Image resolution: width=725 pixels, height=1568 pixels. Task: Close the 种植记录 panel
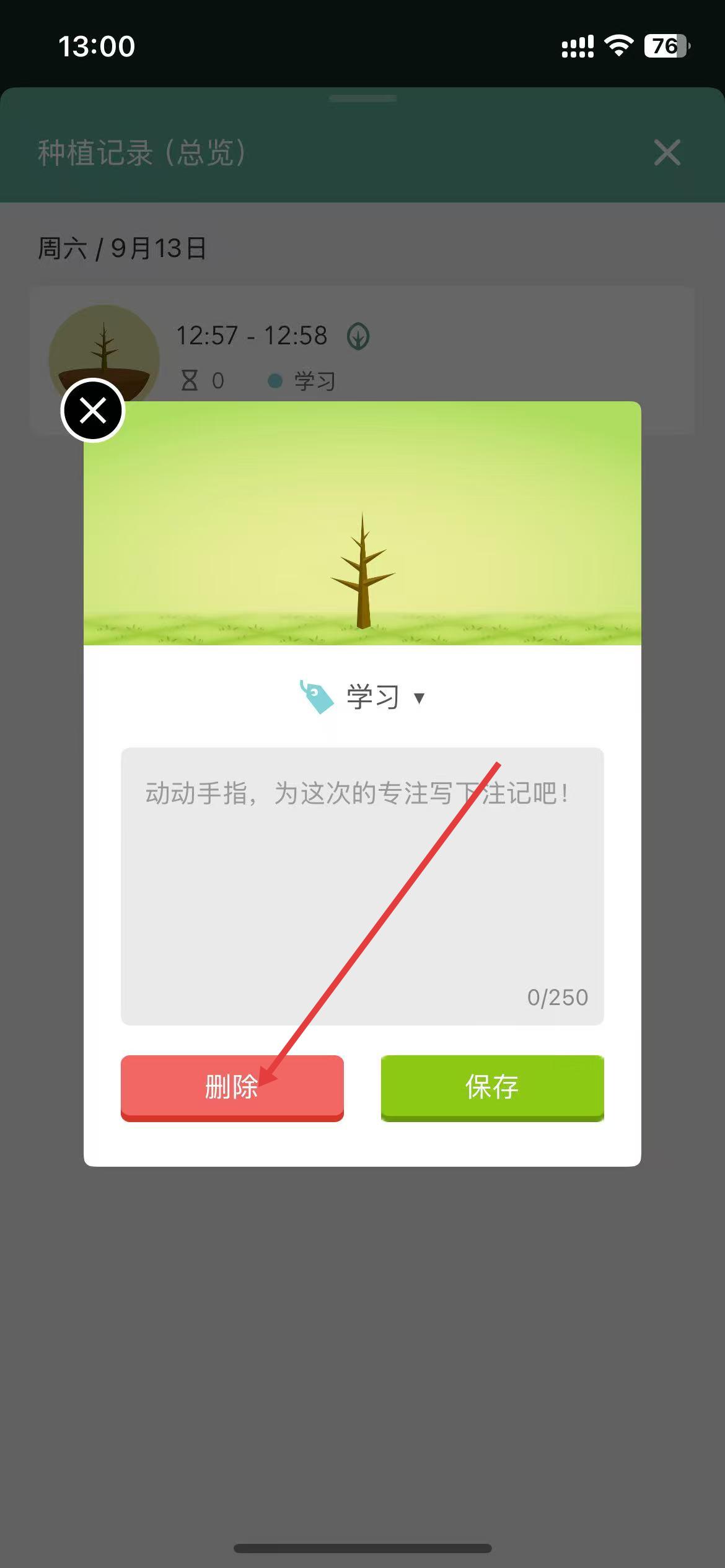pos(667,152)
